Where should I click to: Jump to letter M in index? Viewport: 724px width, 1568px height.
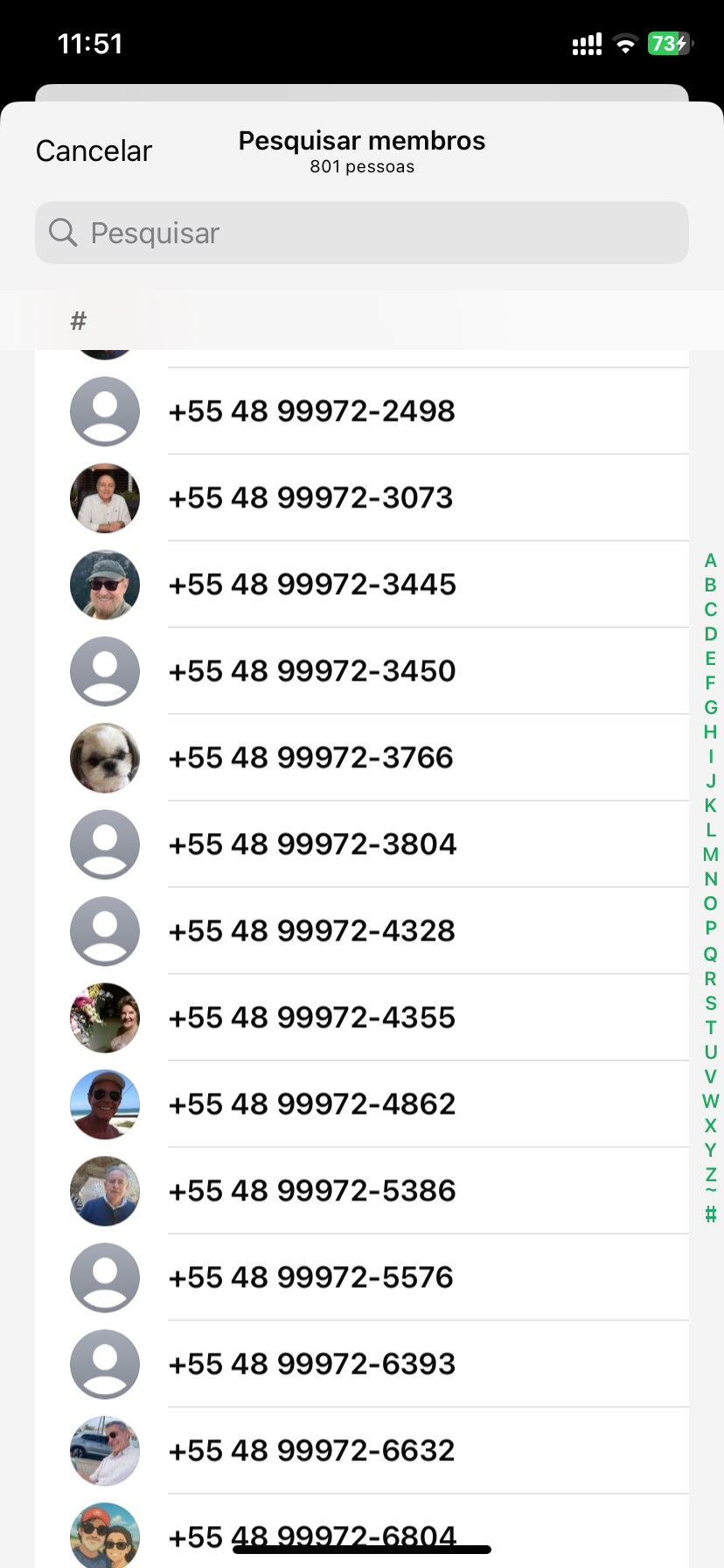[710, 855]
